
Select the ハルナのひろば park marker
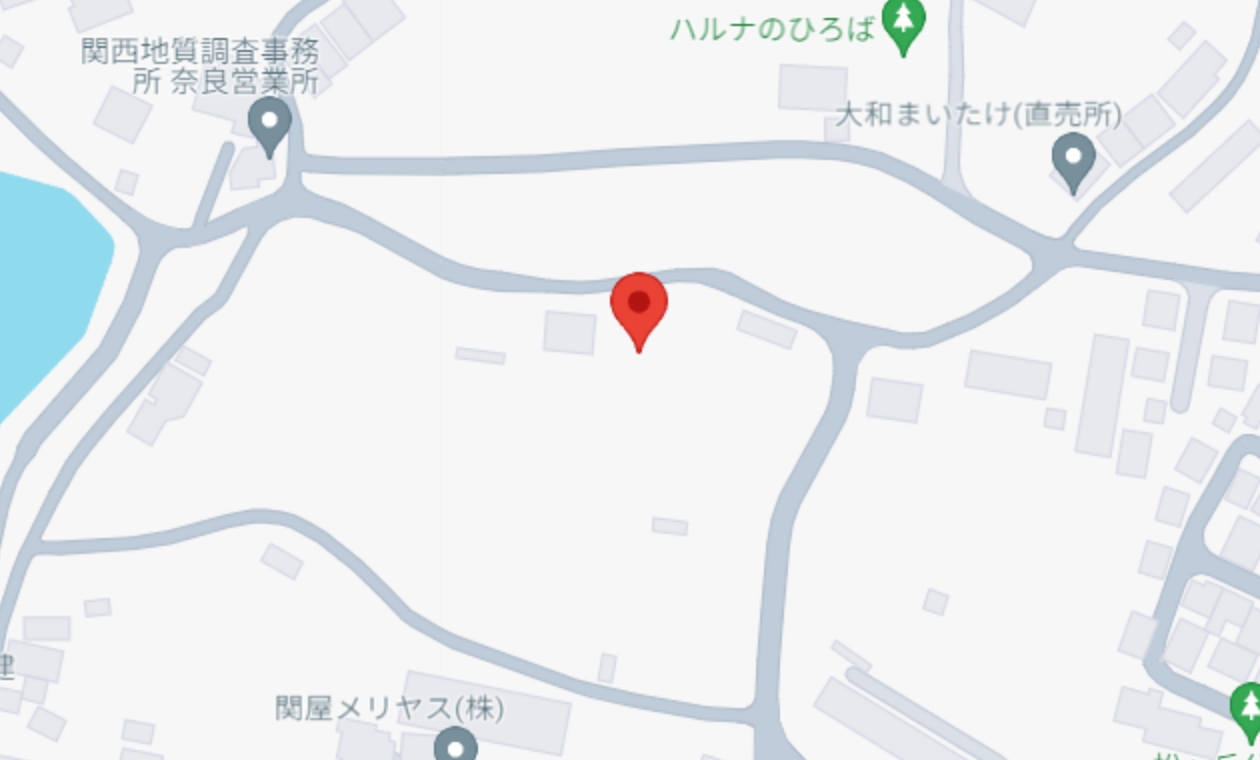[x=904, y=24]
